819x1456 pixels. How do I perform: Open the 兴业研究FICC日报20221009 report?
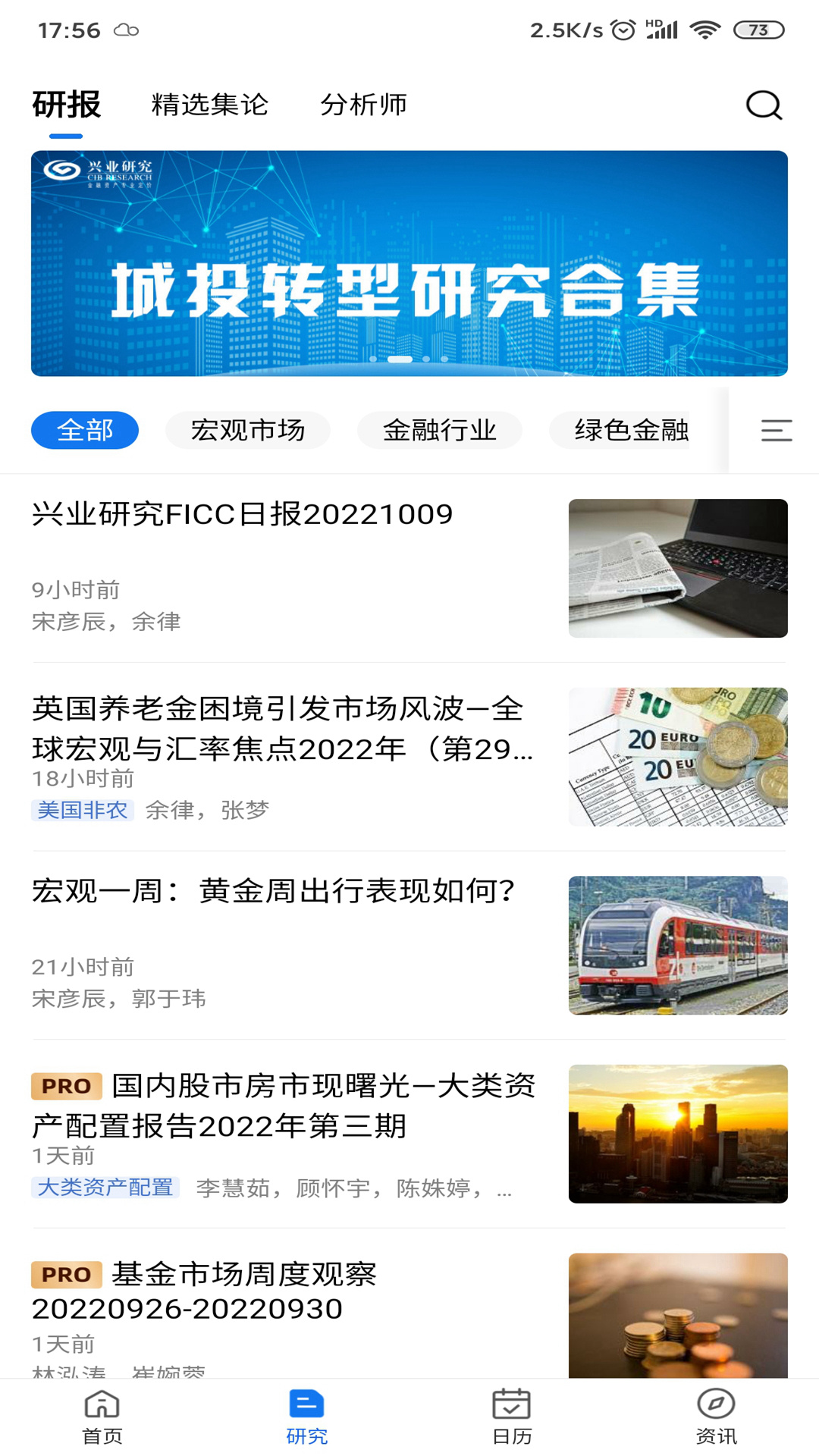click(241, 513)
